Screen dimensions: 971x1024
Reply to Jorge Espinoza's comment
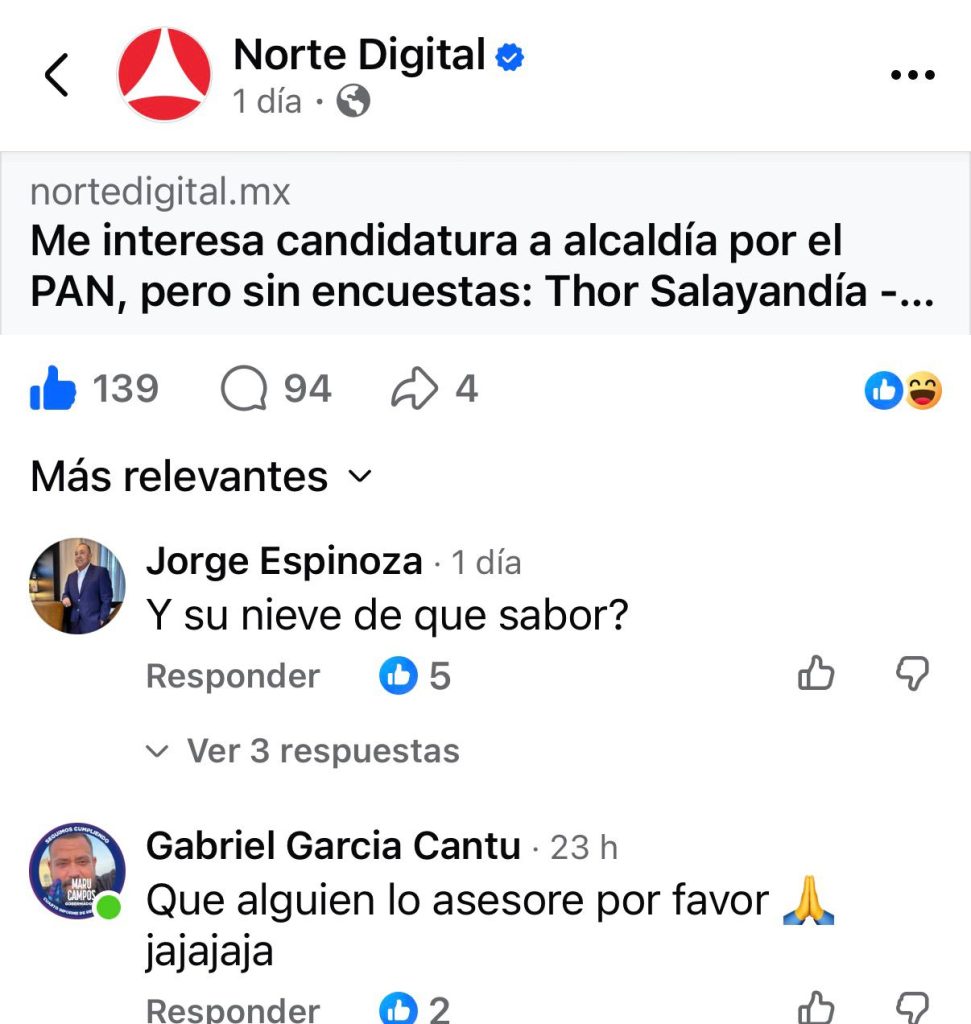tap(232, 677)
